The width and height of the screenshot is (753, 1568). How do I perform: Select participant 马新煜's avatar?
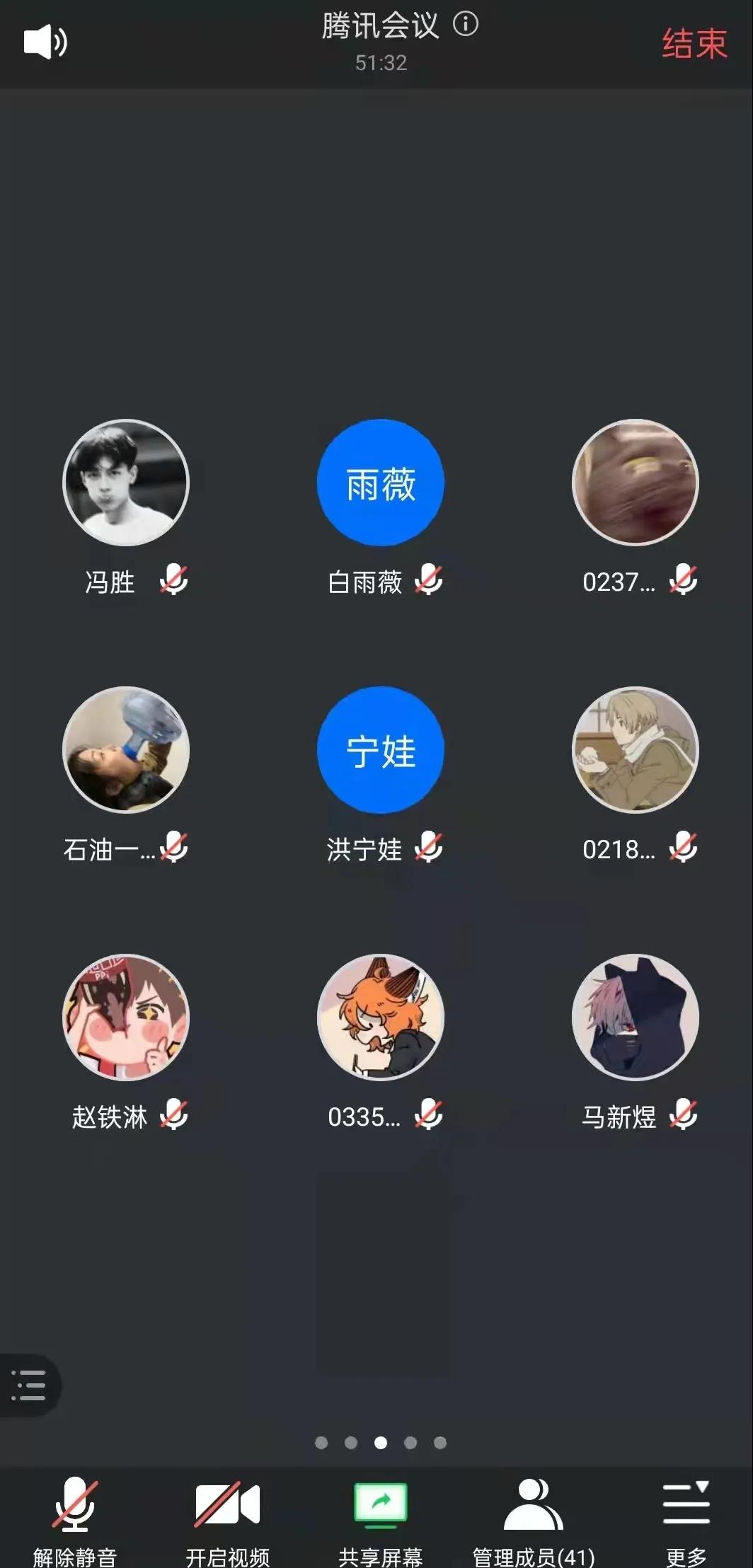pos(635,1017)
